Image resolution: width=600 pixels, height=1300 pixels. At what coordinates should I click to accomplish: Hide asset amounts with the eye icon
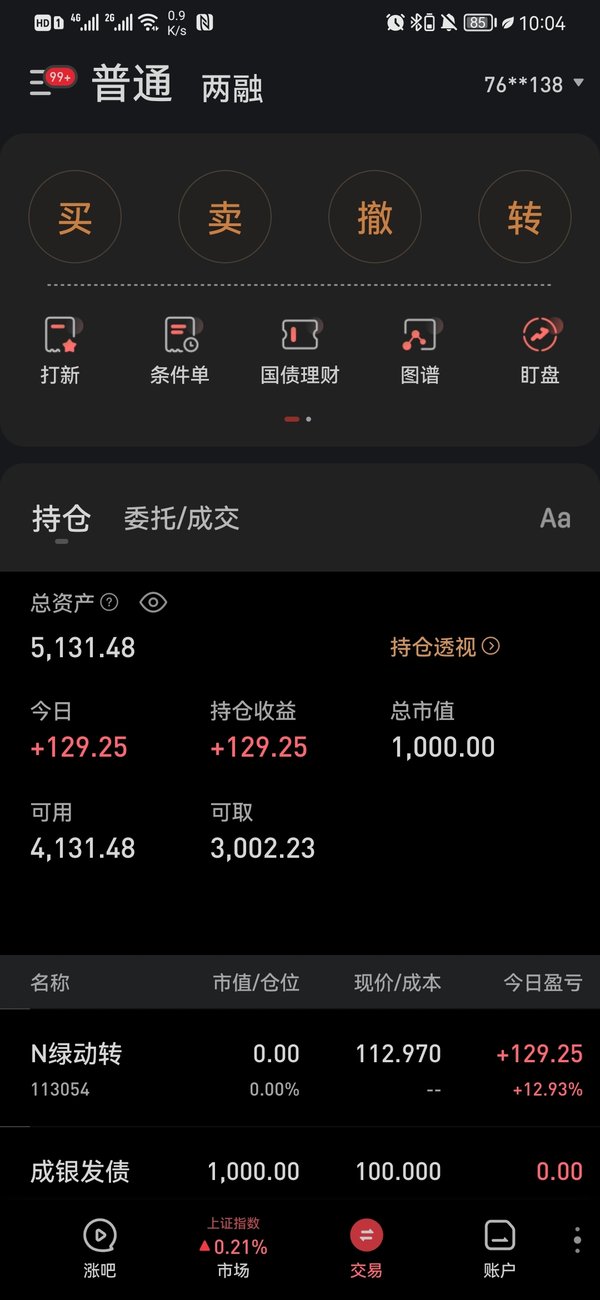coord(153,602)
